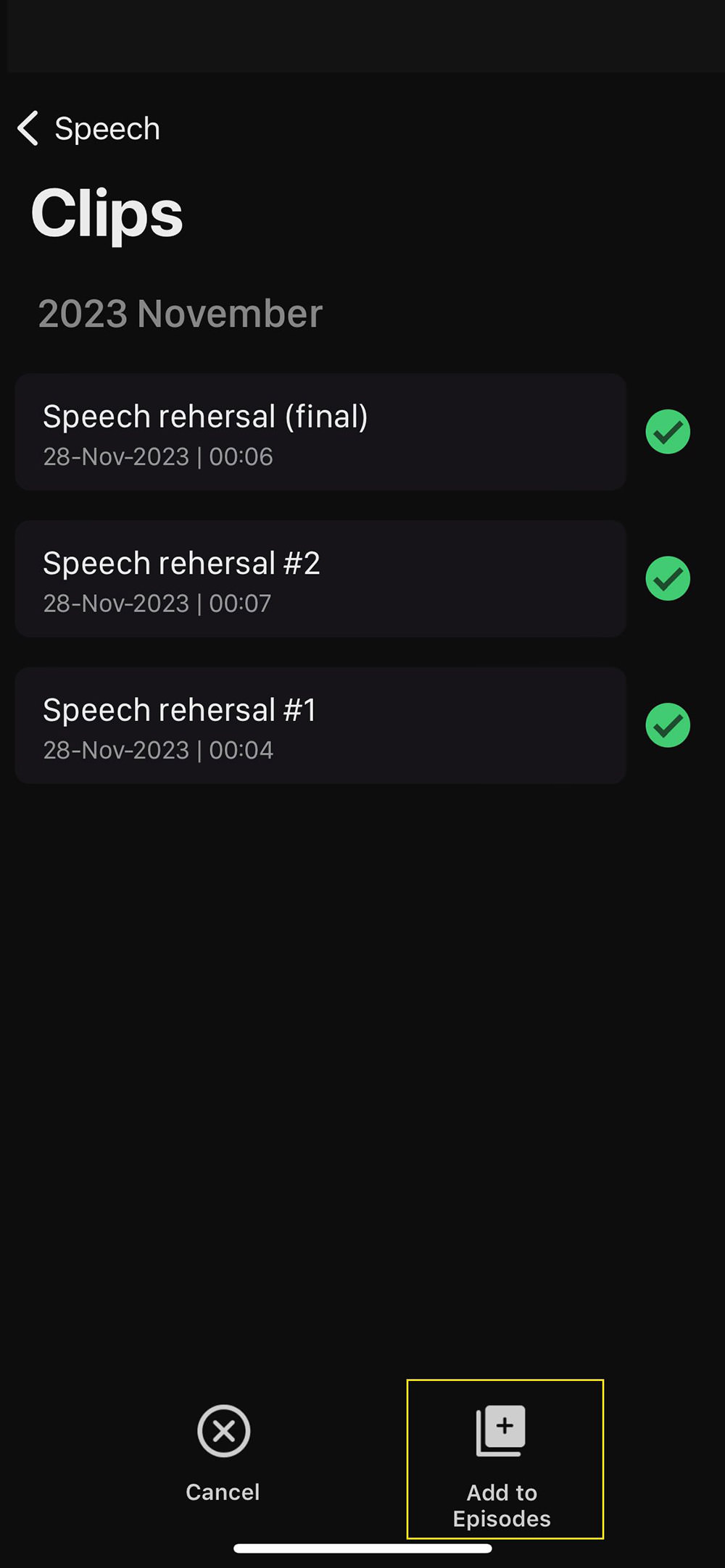The height and width of the screenshot is (1568, 725).
Task: Open the Speech rehersal #1 clip
Action: click(320, 725)
